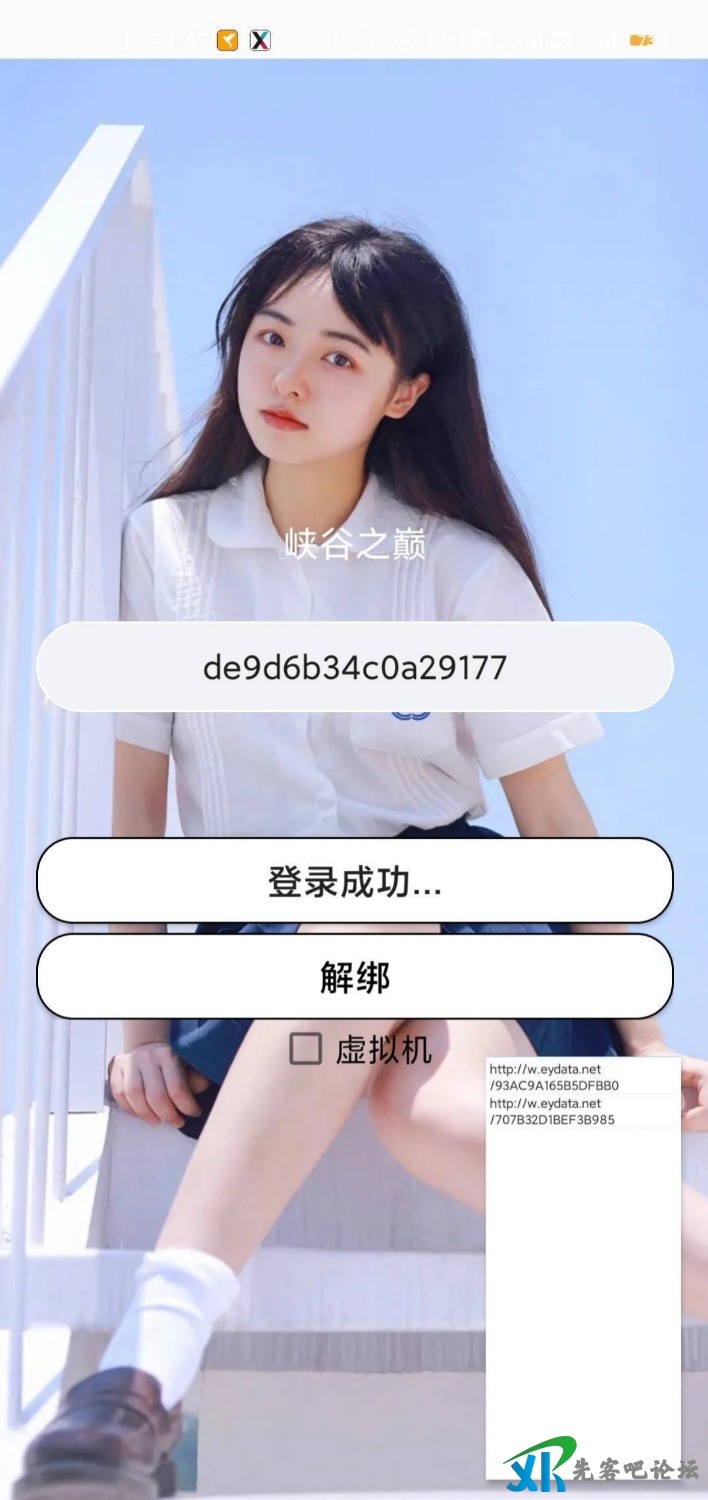Screen dimensions: 708x1500
Task: Tap the card key input field
Action: pos(354,667)
